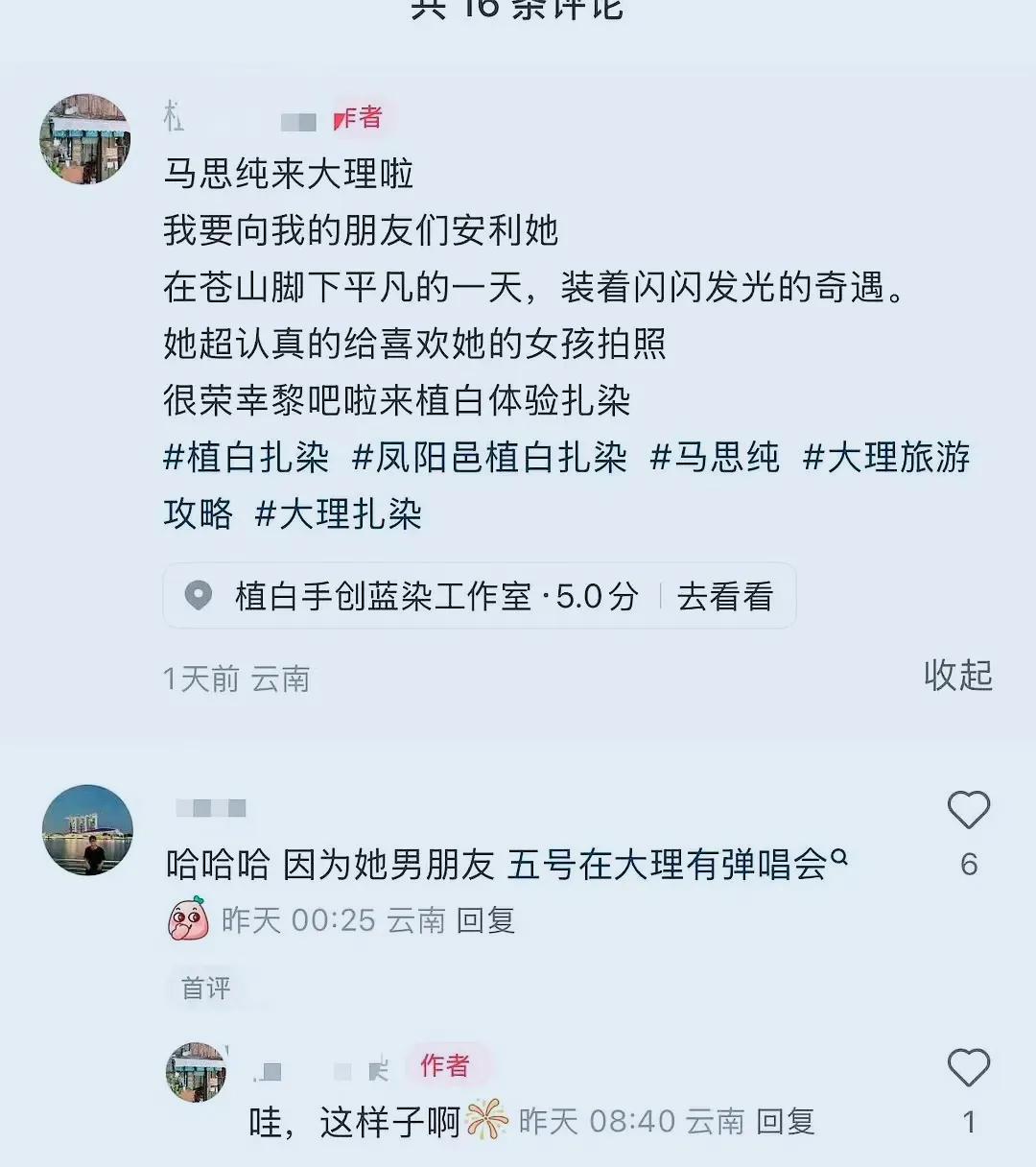The image size is (1036, 1167).
Task: Open the author's avatar on the main post
Action: (85, 139)
